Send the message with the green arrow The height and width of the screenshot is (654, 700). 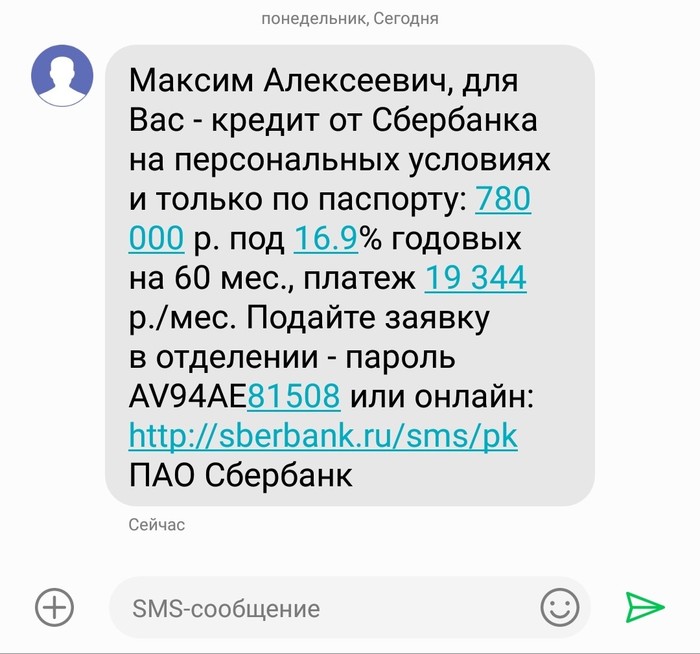(644, 606)
